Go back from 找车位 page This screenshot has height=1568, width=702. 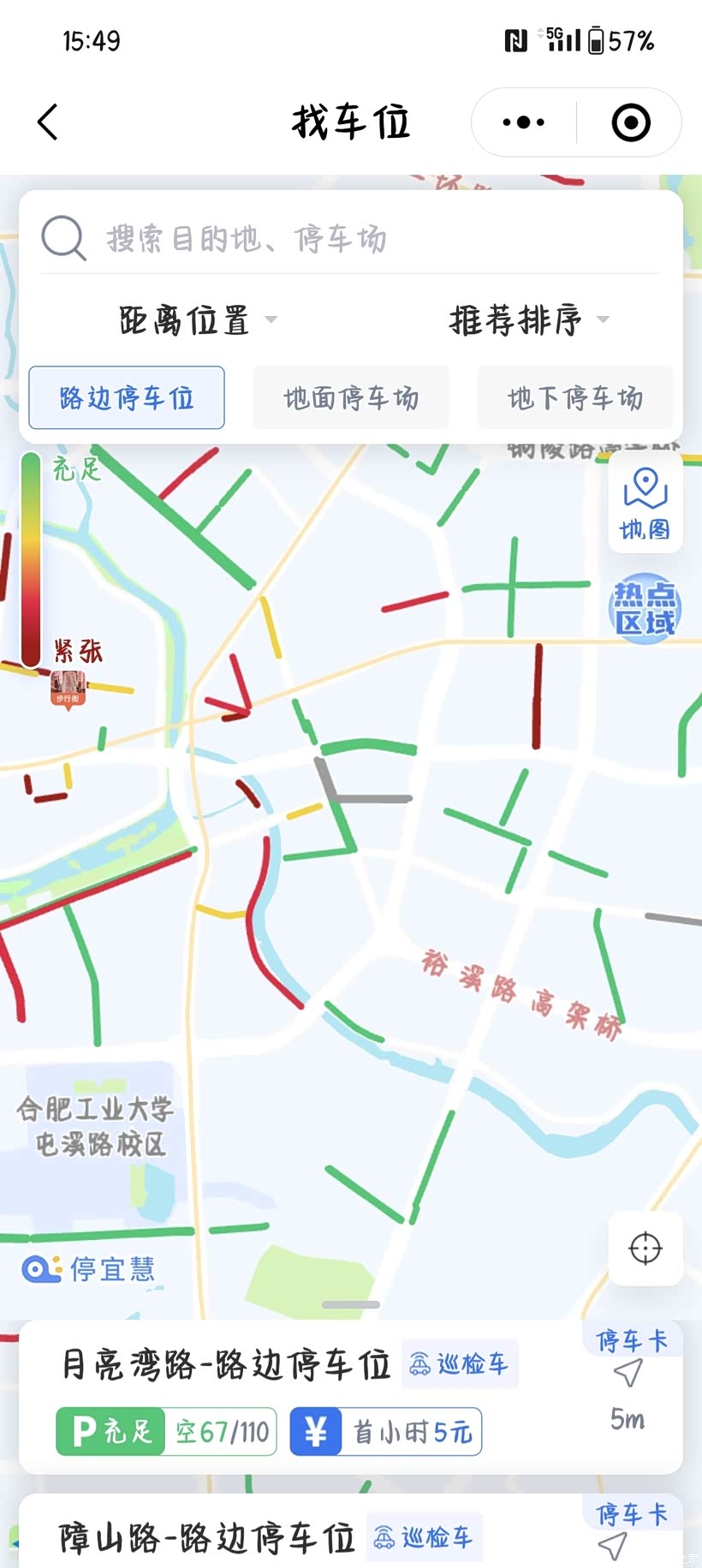pyautogui.click(x=48, y=122)
